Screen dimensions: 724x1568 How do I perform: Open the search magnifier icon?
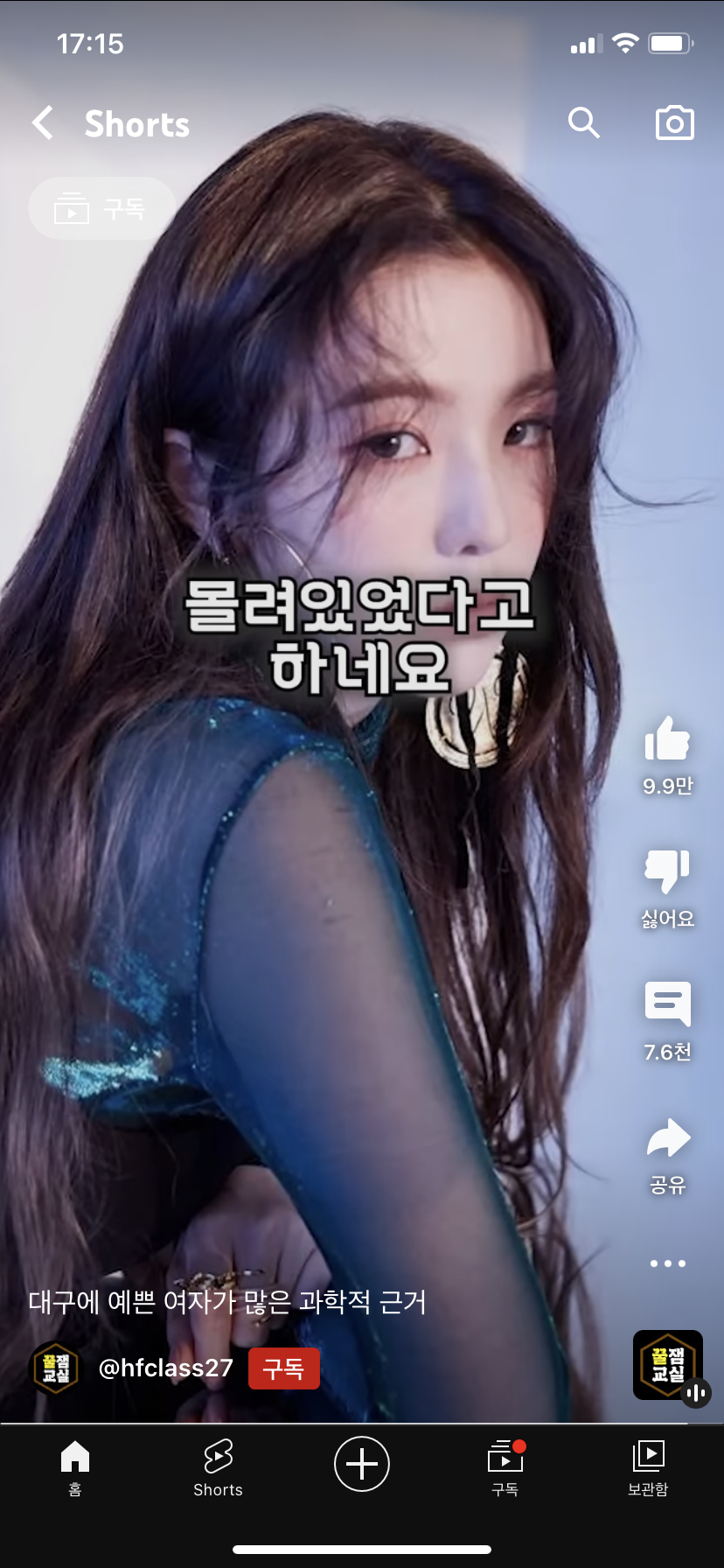coord(583,123)
